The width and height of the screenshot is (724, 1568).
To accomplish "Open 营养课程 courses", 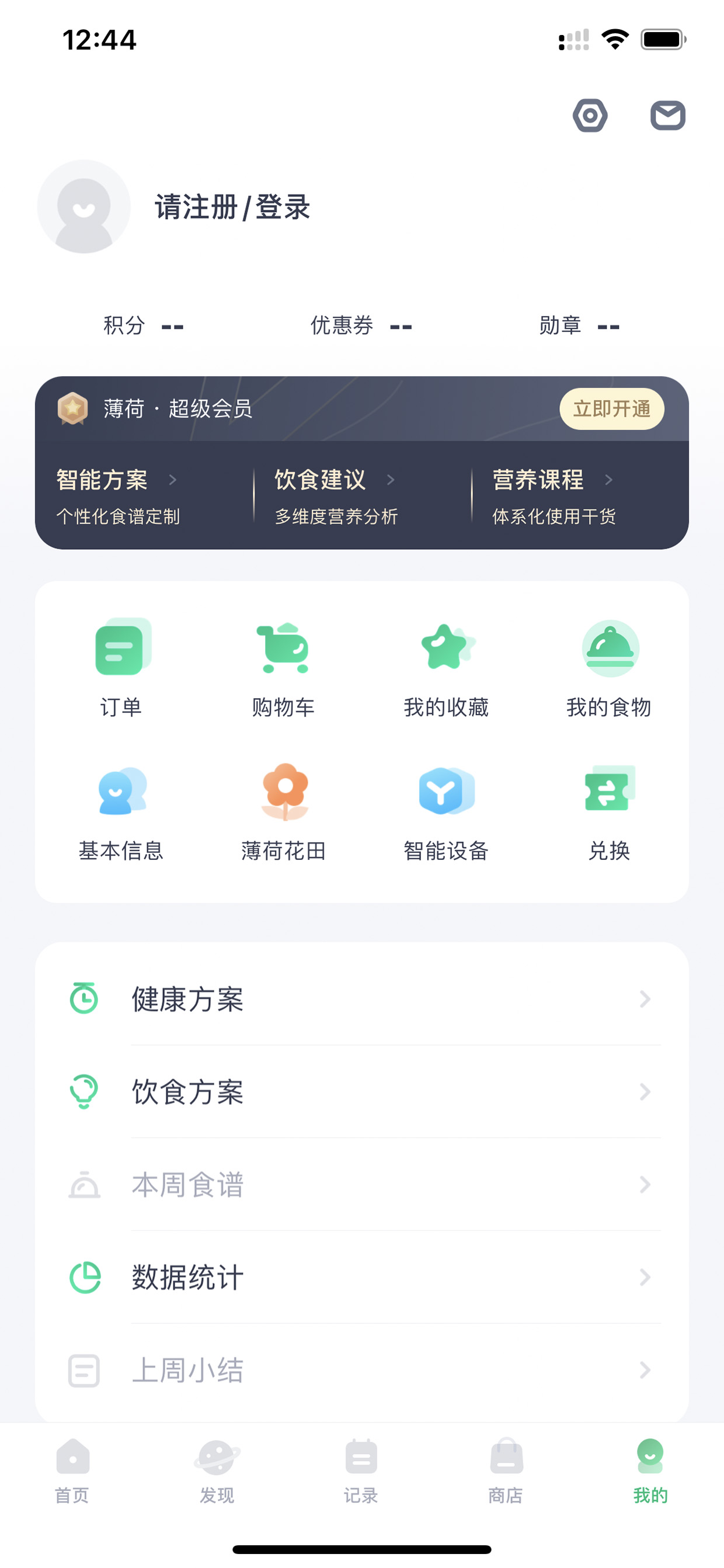I will (554, 496).
